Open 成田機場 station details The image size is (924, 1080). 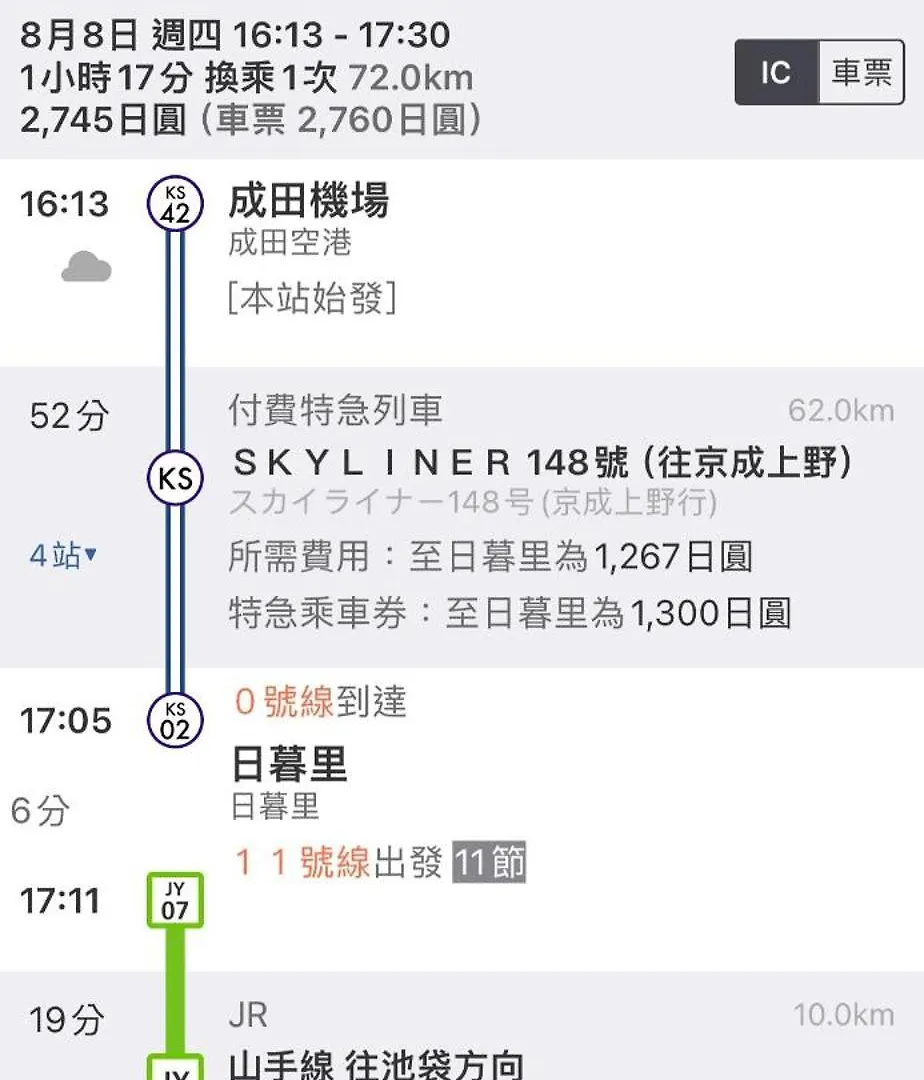click(308, 203)
